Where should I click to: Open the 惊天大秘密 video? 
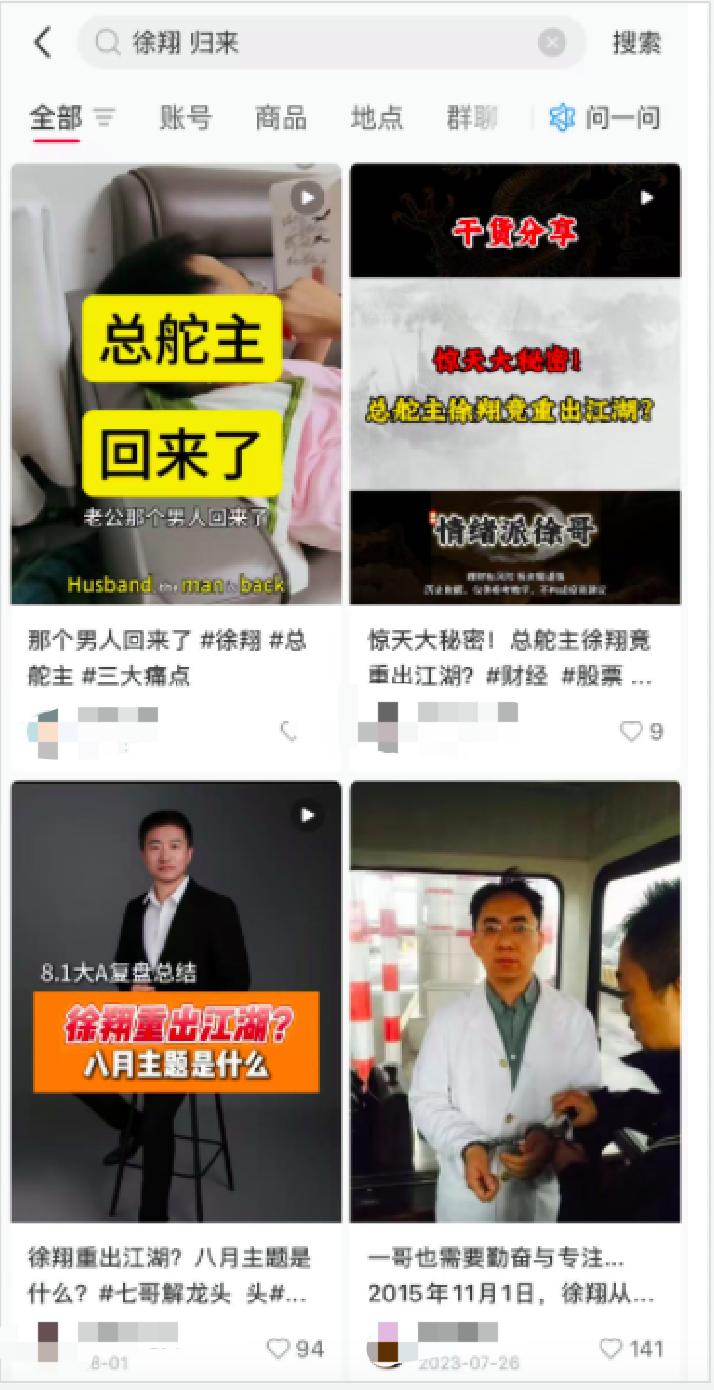point(515,384)
